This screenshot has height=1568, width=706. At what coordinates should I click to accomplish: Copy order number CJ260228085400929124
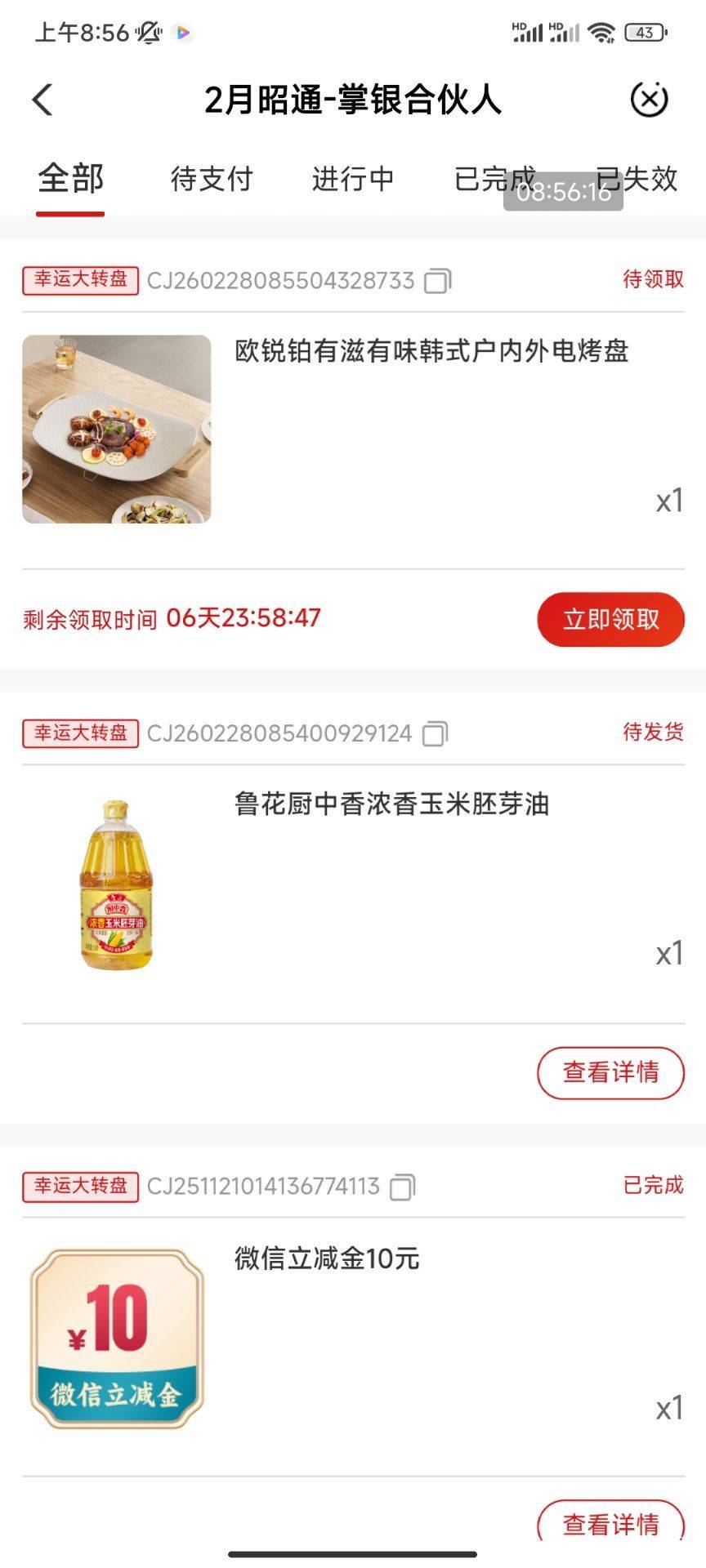[435, 733]
